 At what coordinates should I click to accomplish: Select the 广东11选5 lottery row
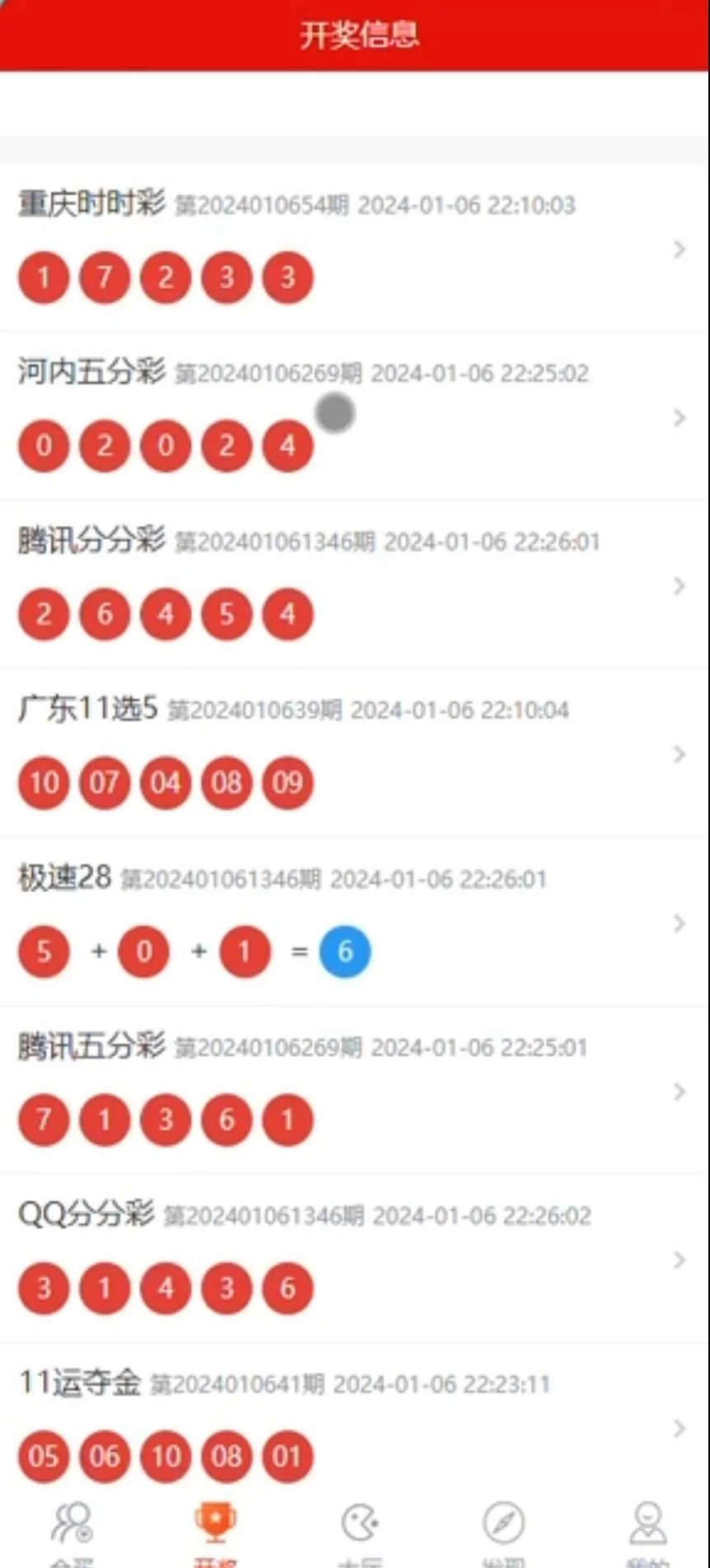click(354, 754)
